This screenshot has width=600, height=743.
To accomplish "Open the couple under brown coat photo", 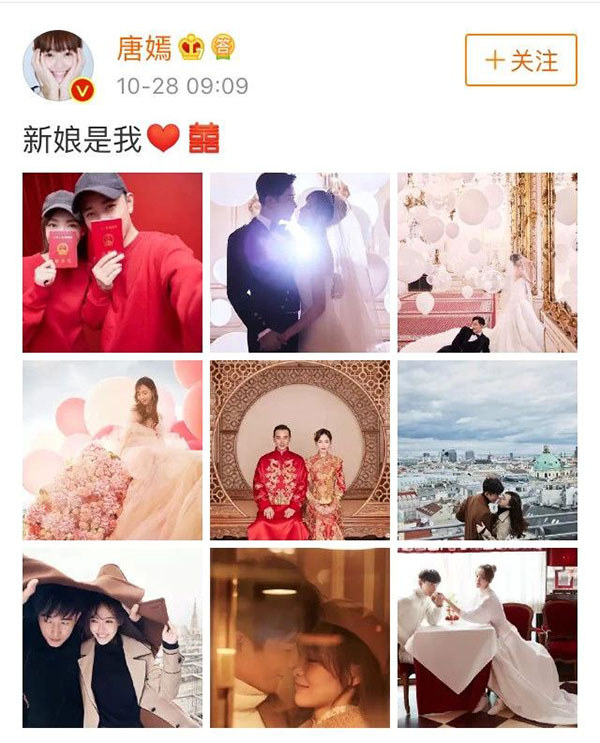I will (x=112, y=637).
